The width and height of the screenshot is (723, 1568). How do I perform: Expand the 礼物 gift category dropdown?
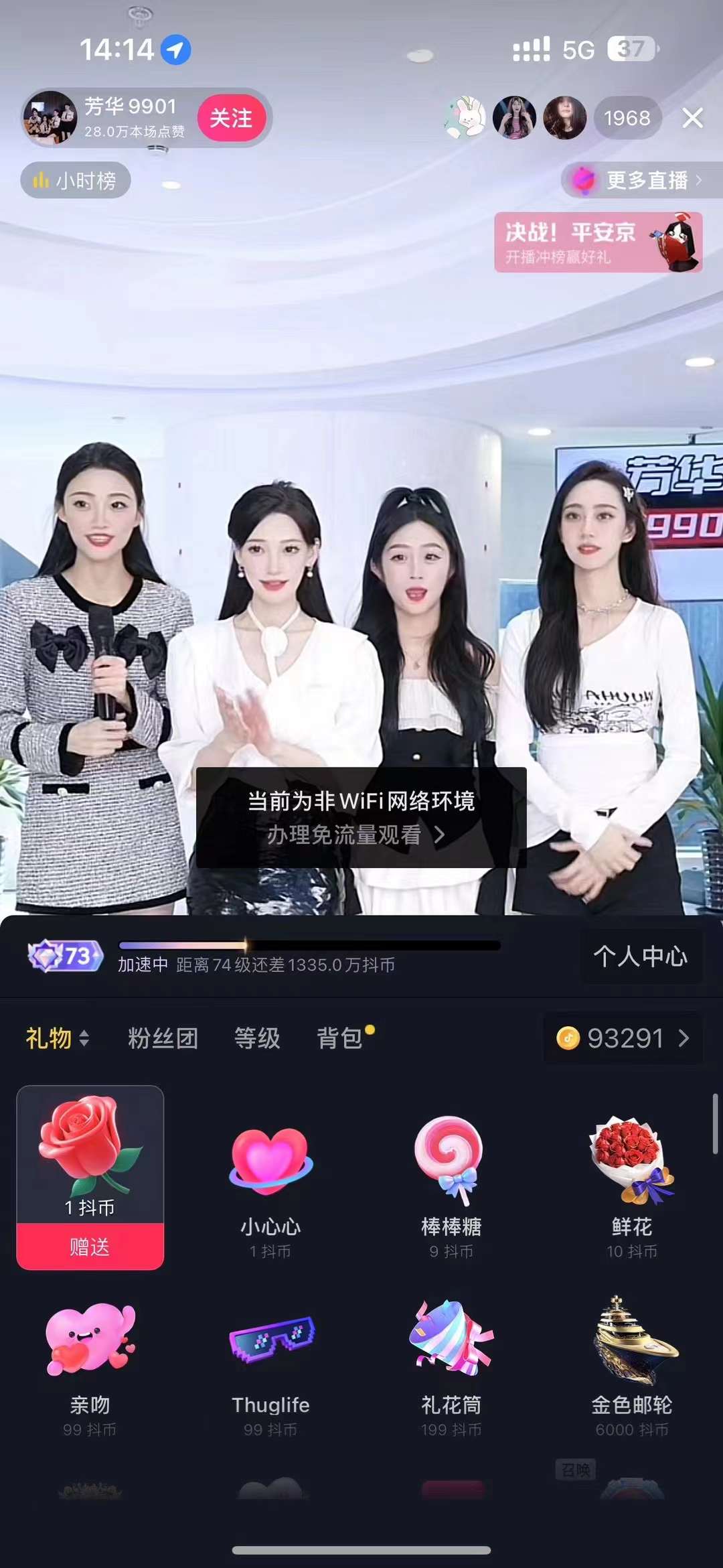[58, 1038]
